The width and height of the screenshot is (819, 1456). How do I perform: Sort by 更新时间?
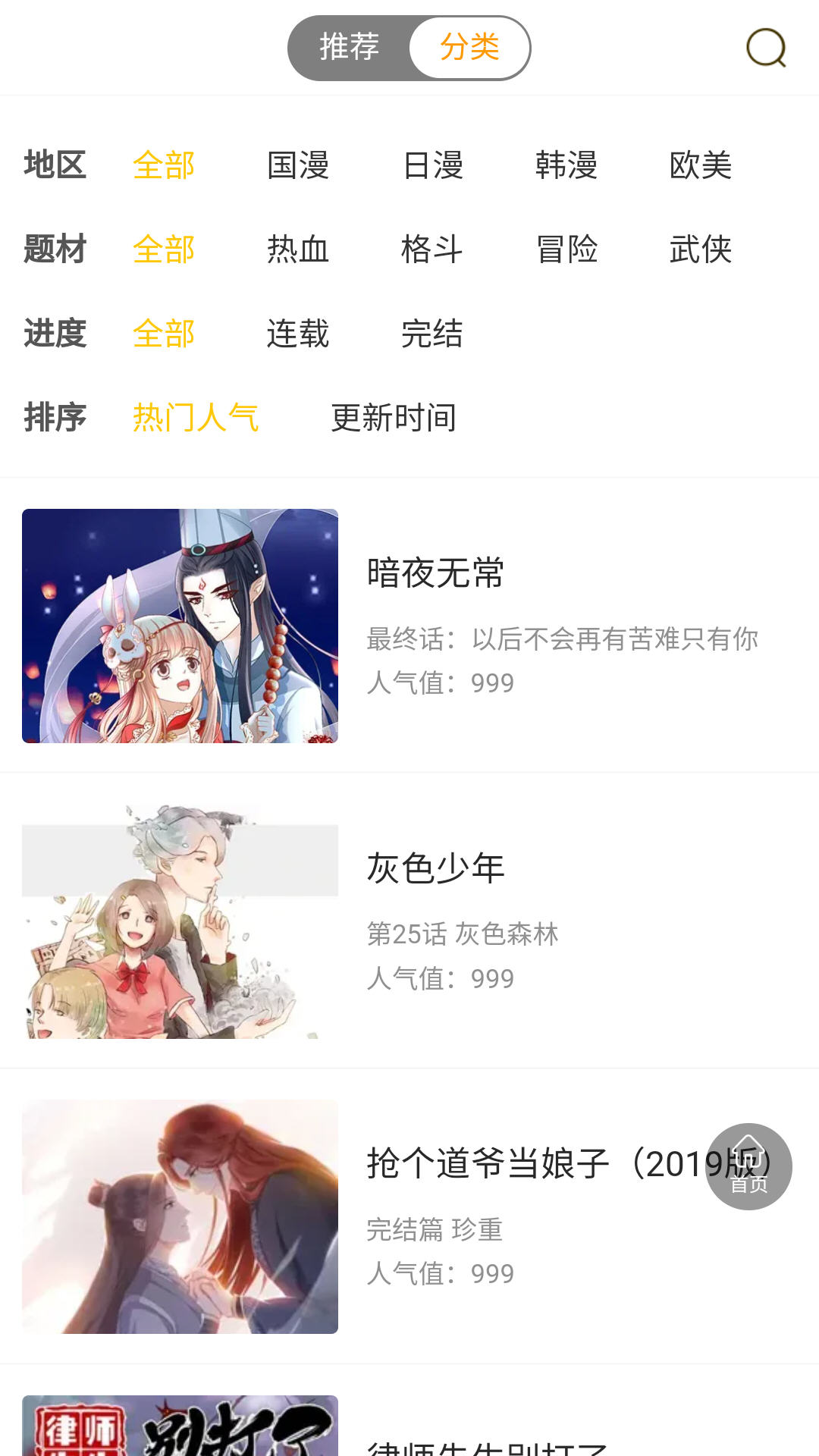(394, 418)
